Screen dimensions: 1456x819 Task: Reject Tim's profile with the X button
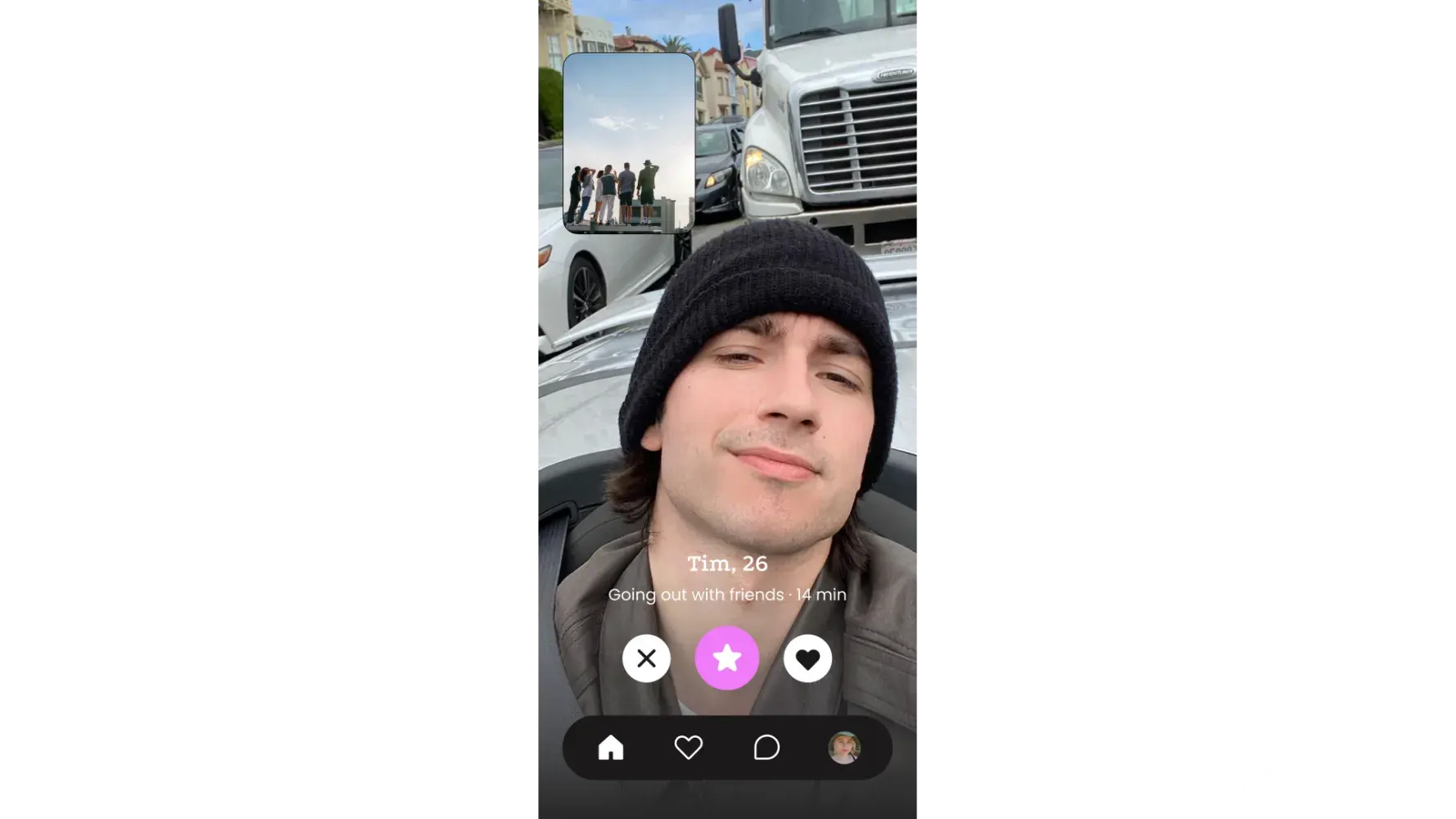[646, 658]
